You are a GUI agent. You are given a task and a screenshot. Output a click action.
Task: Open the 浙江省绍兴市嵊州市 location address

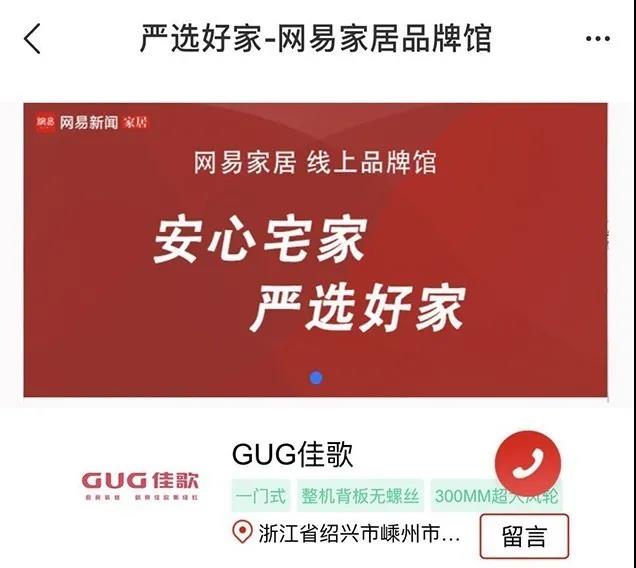point(348,533)
